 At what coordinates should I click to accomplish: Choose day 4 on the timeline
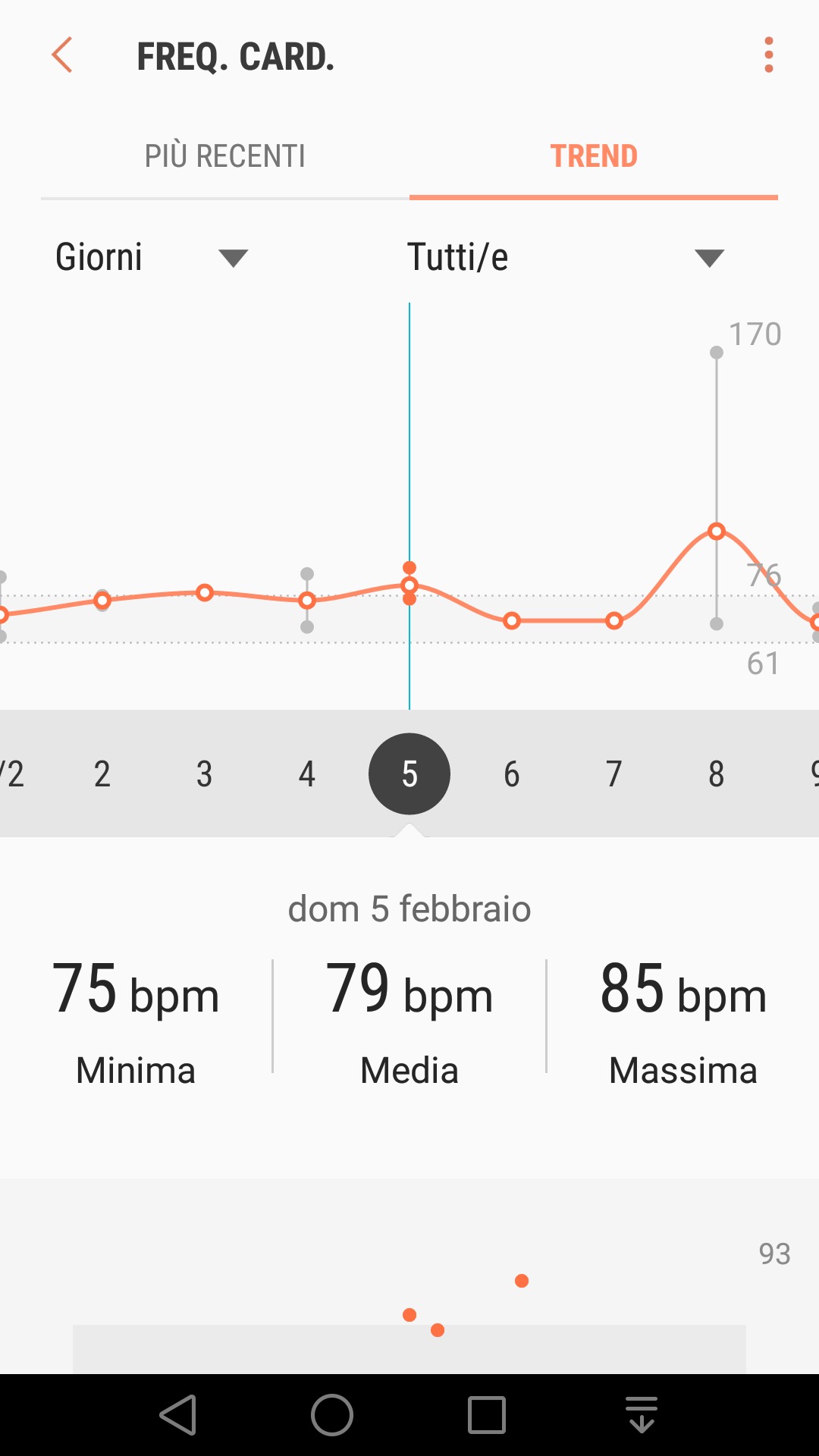click(x=307, y=774)
